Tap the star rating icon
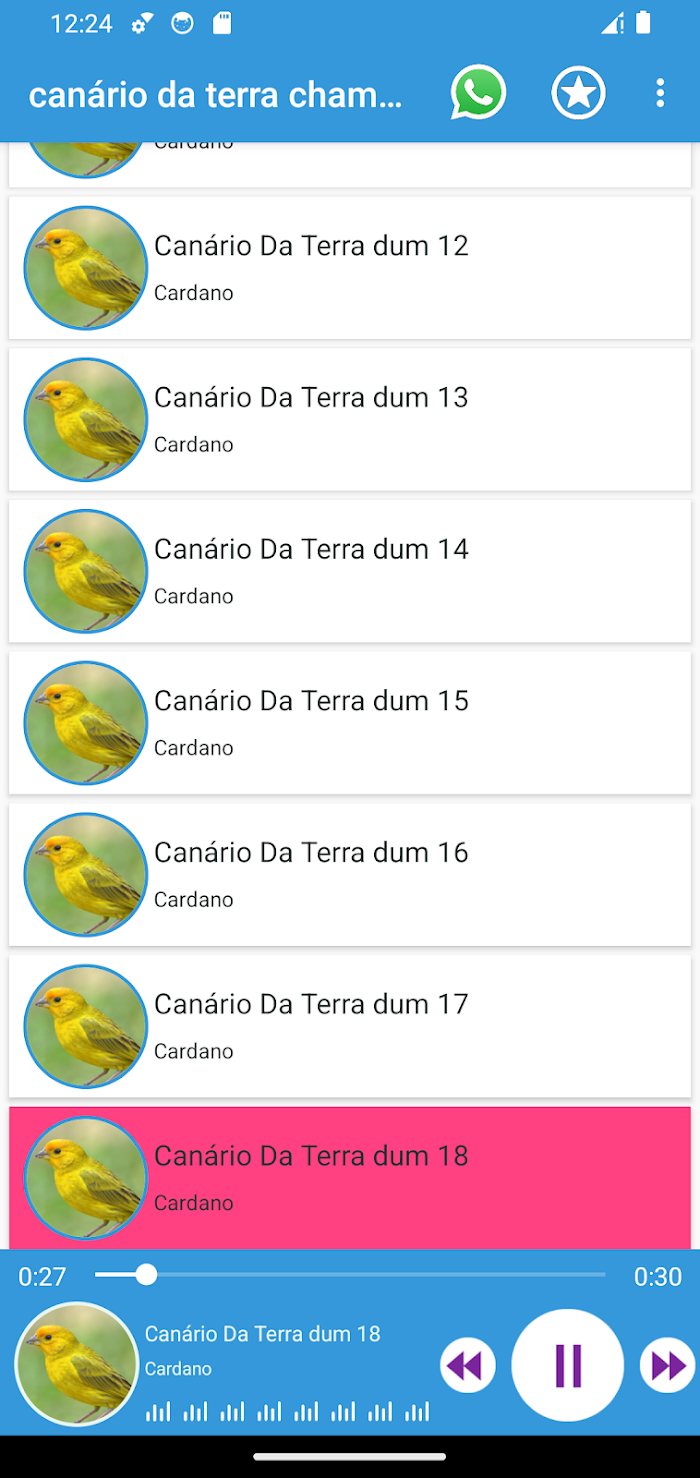700x1478 pixels. (578, 93)
